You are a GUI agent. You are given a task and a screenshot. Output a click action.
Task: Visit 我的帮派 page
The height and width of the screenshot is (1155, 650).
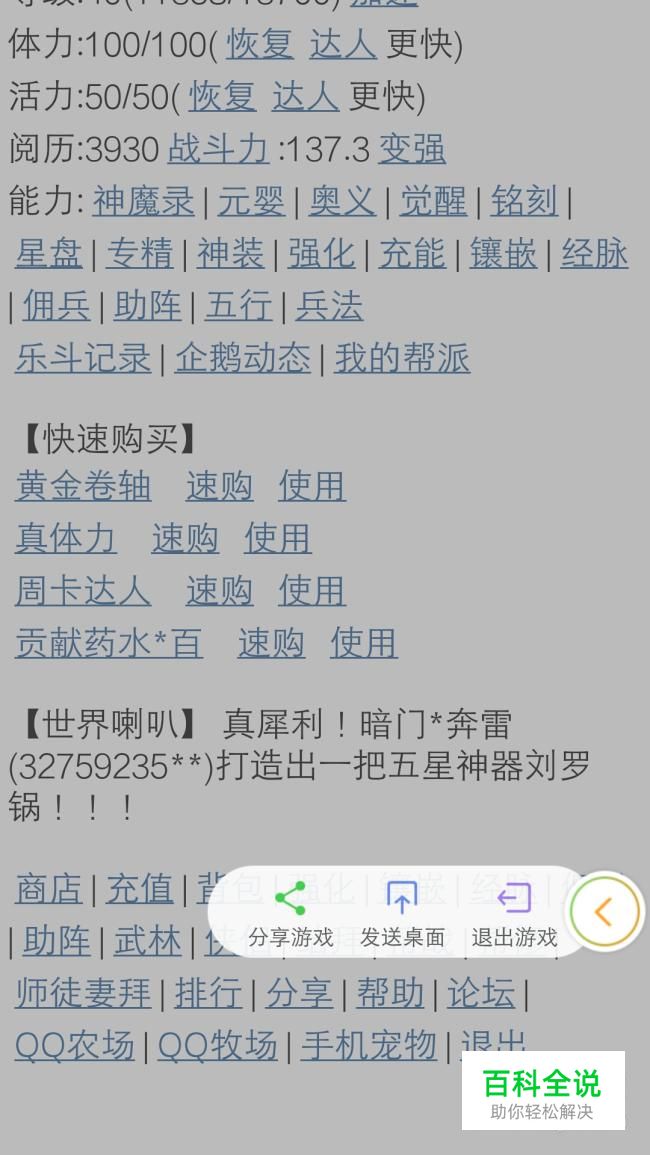point(402,358)
